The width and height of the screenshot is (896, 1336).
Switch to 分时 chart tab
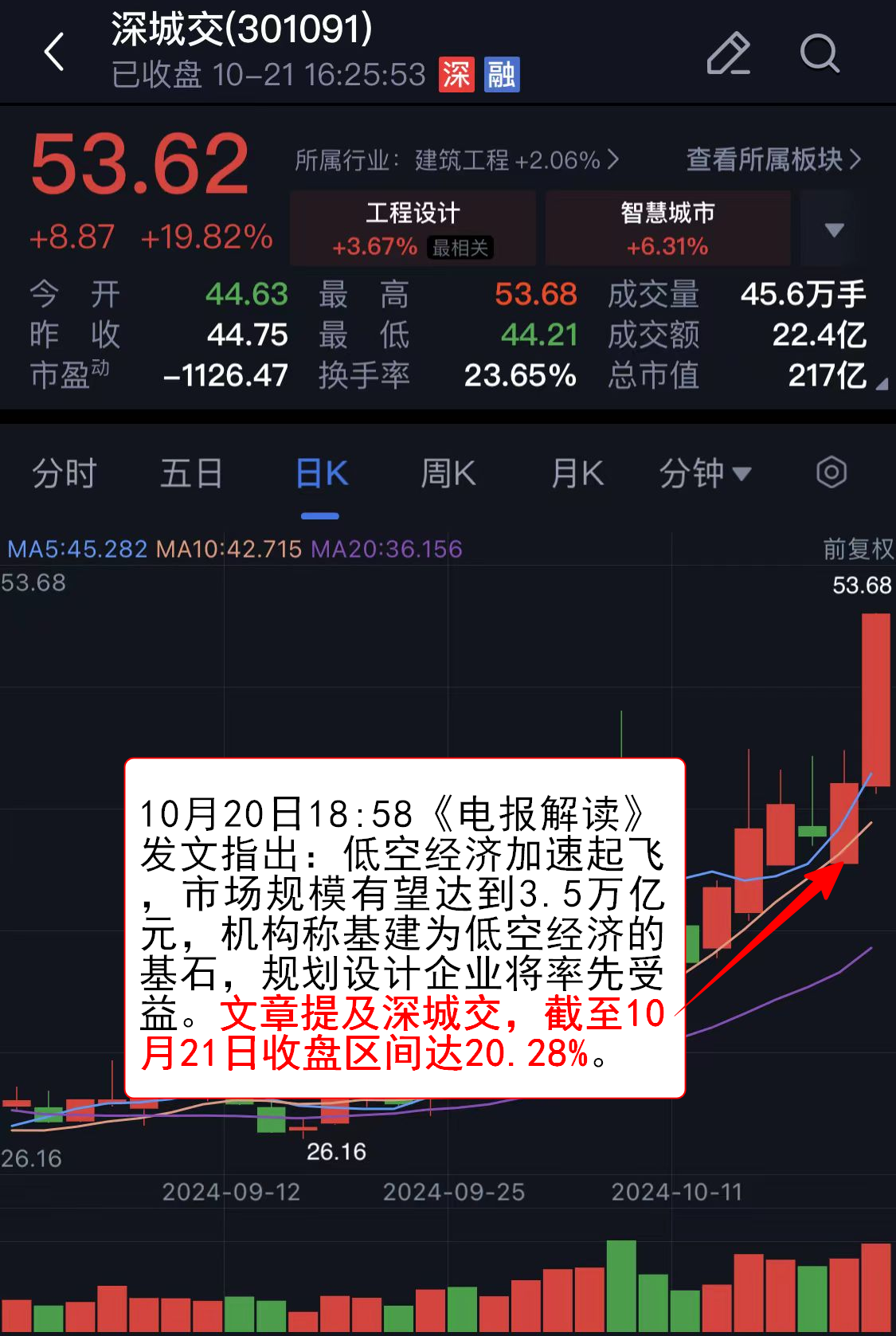[64, 473]
